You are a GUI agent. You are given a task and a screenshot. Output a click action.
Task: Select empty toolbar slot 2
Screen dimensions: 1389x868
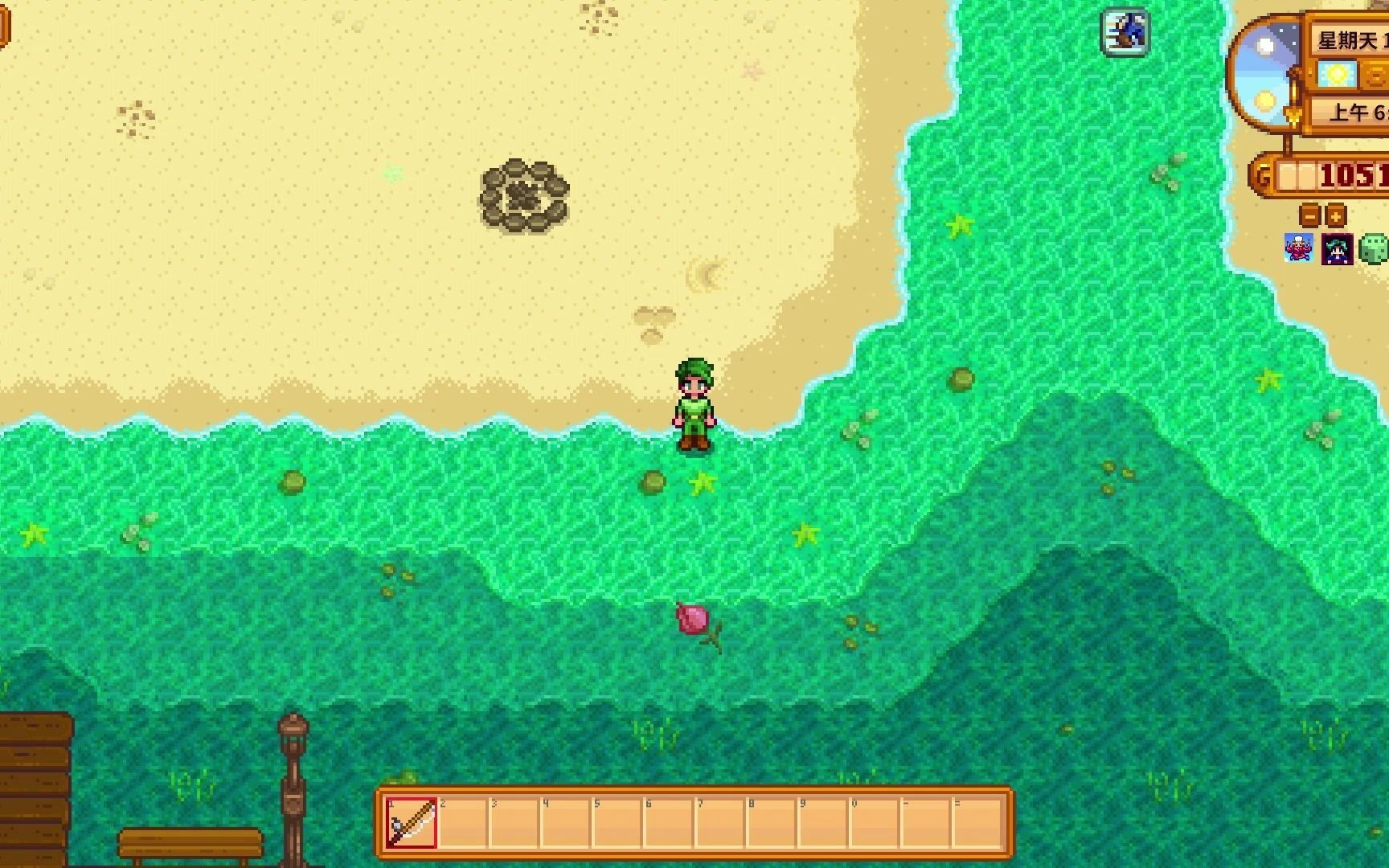(x=462, y=823)
